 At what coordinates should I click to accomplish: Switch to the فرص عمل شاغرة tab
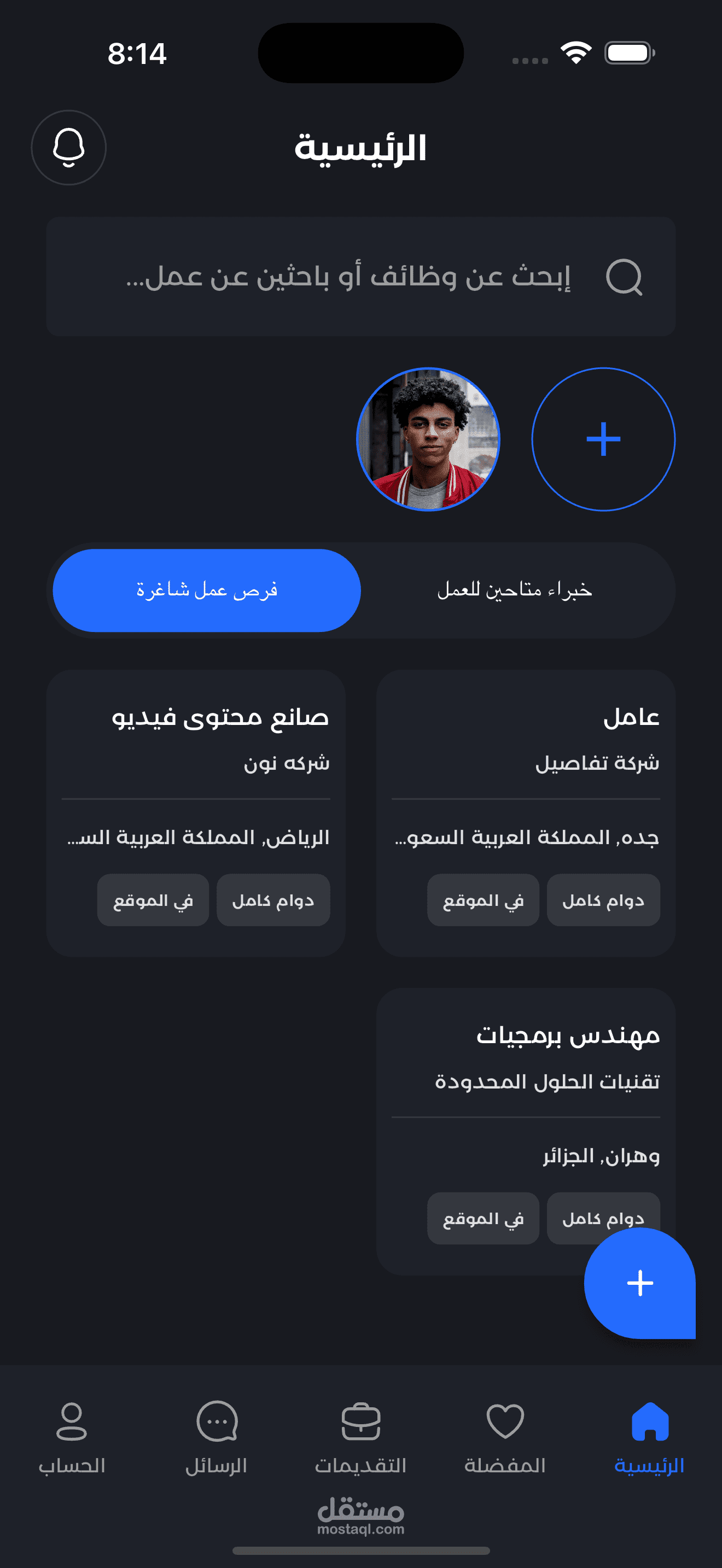pos(207,590)
